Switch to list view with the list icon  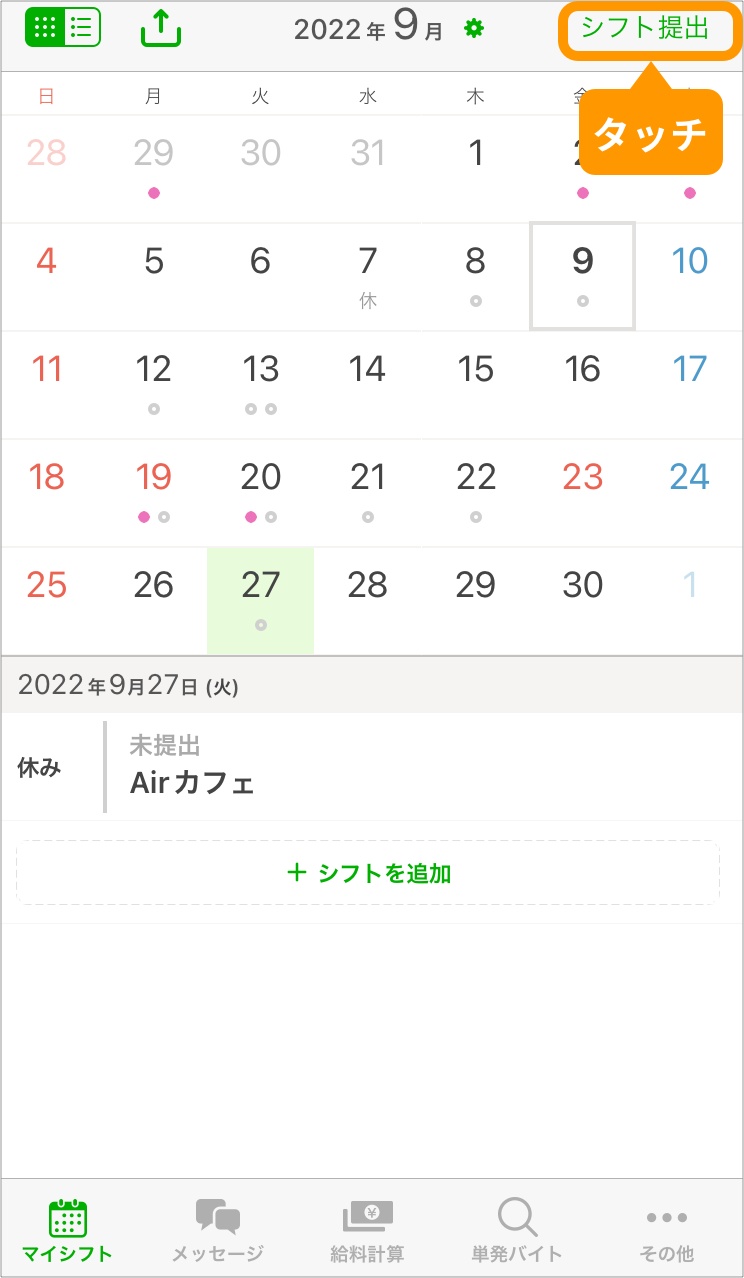pyautogui.click(x=82, y=27)
